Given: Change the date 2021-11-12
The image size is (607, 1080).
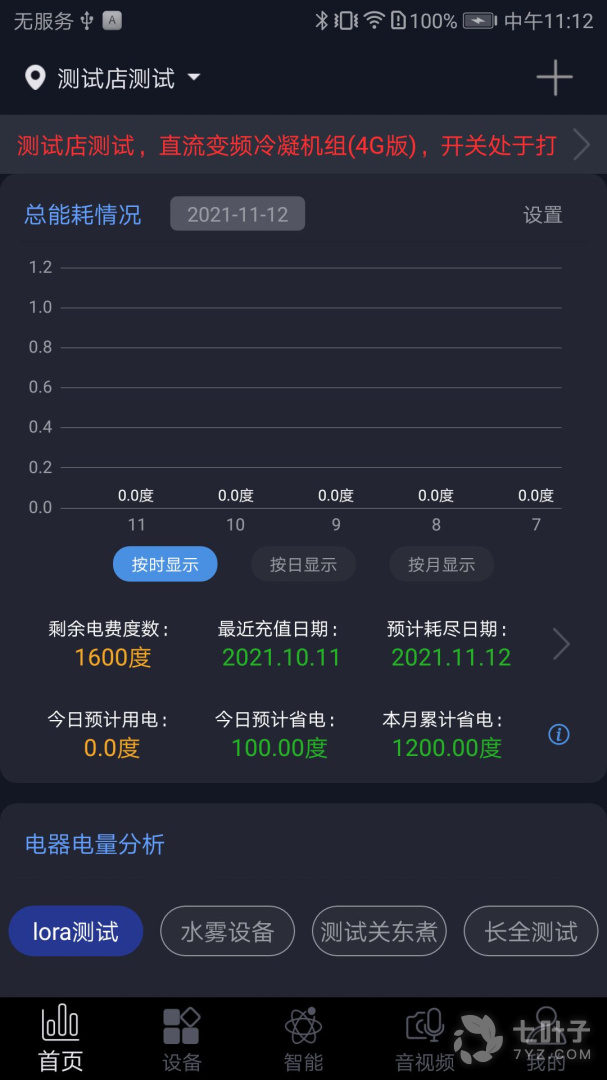Looking at the screenshot, I should [238, 214].
